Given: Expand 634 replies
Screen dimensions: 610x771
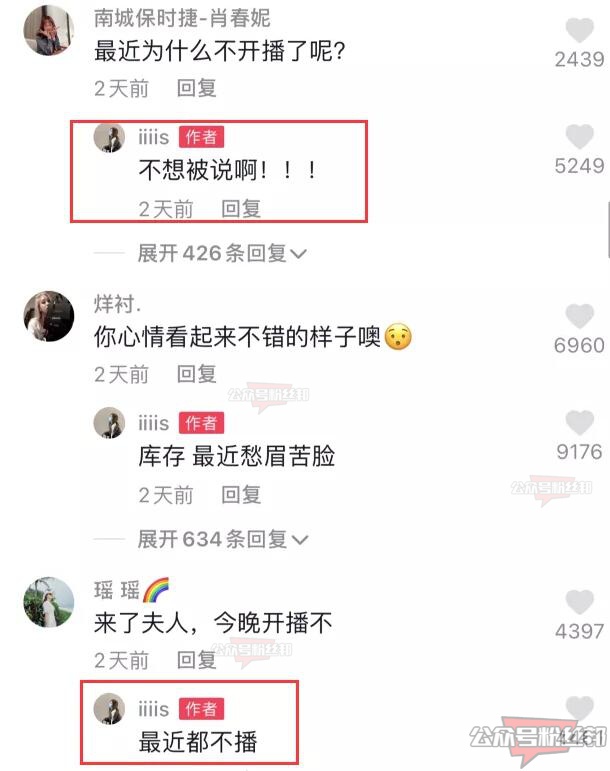Looking at the screenshot, I should (x=222, y=539).
